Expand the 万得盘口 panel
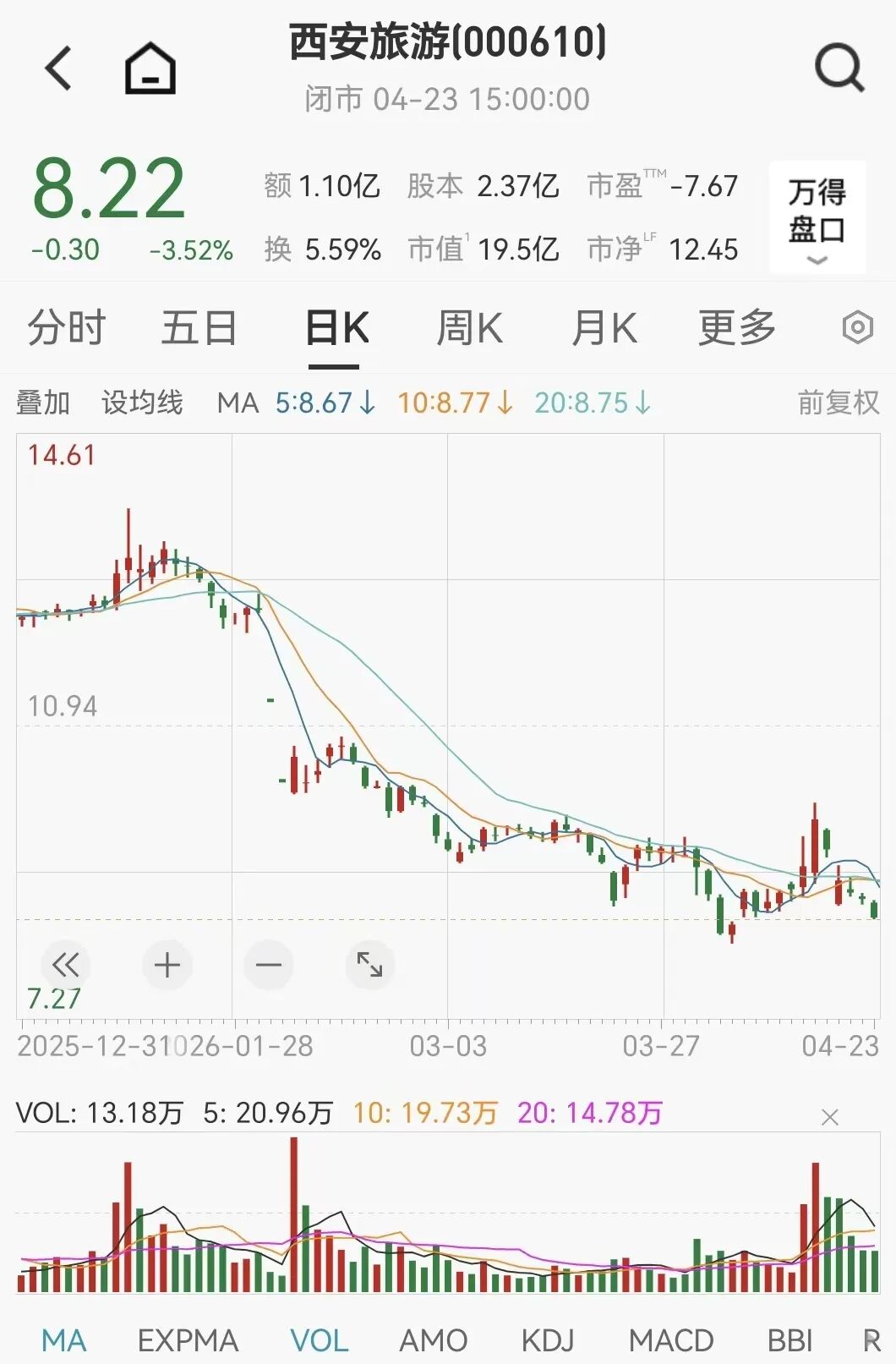 tap(817, 218)
